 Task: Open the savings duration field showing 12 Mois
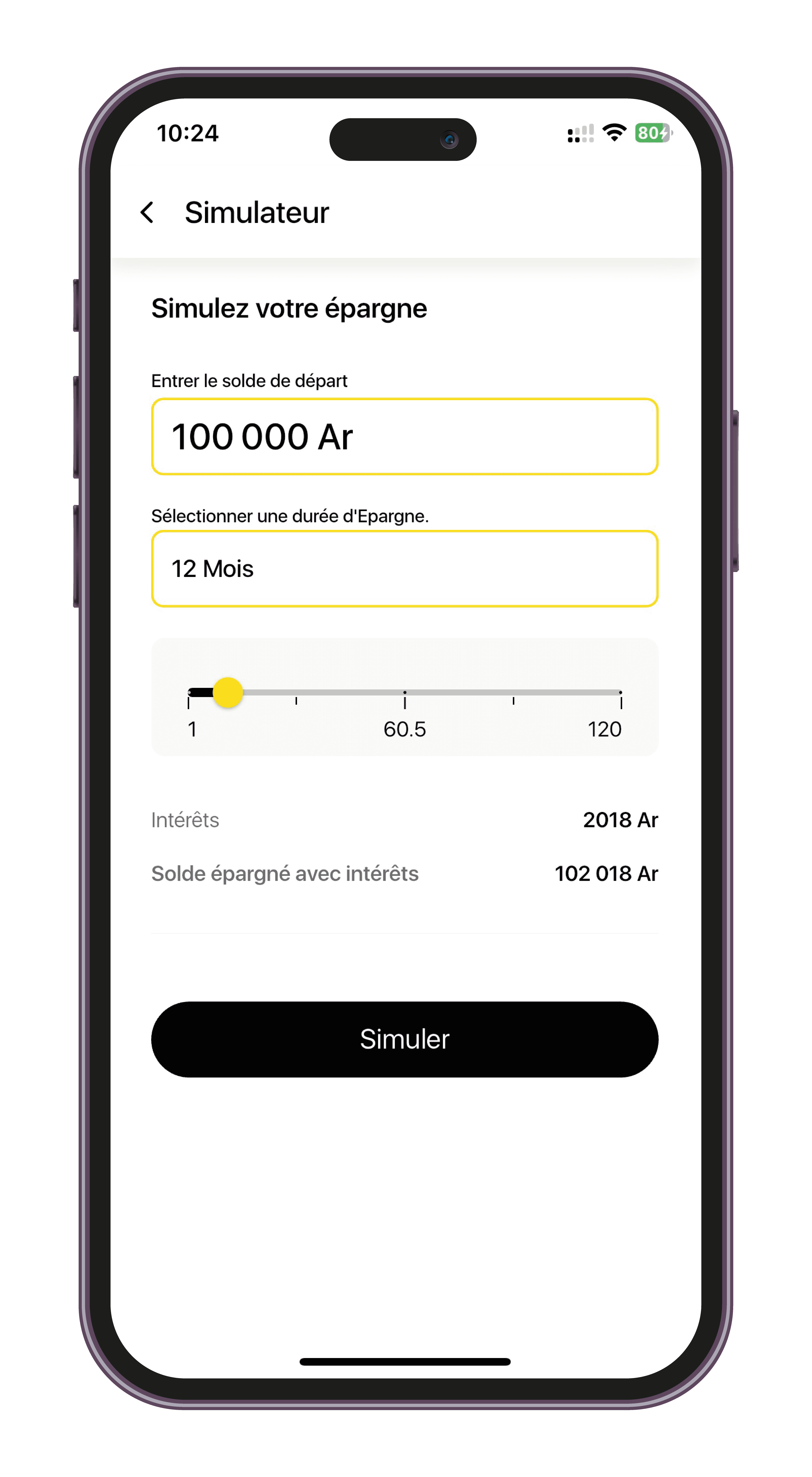(x=405, y=569)
